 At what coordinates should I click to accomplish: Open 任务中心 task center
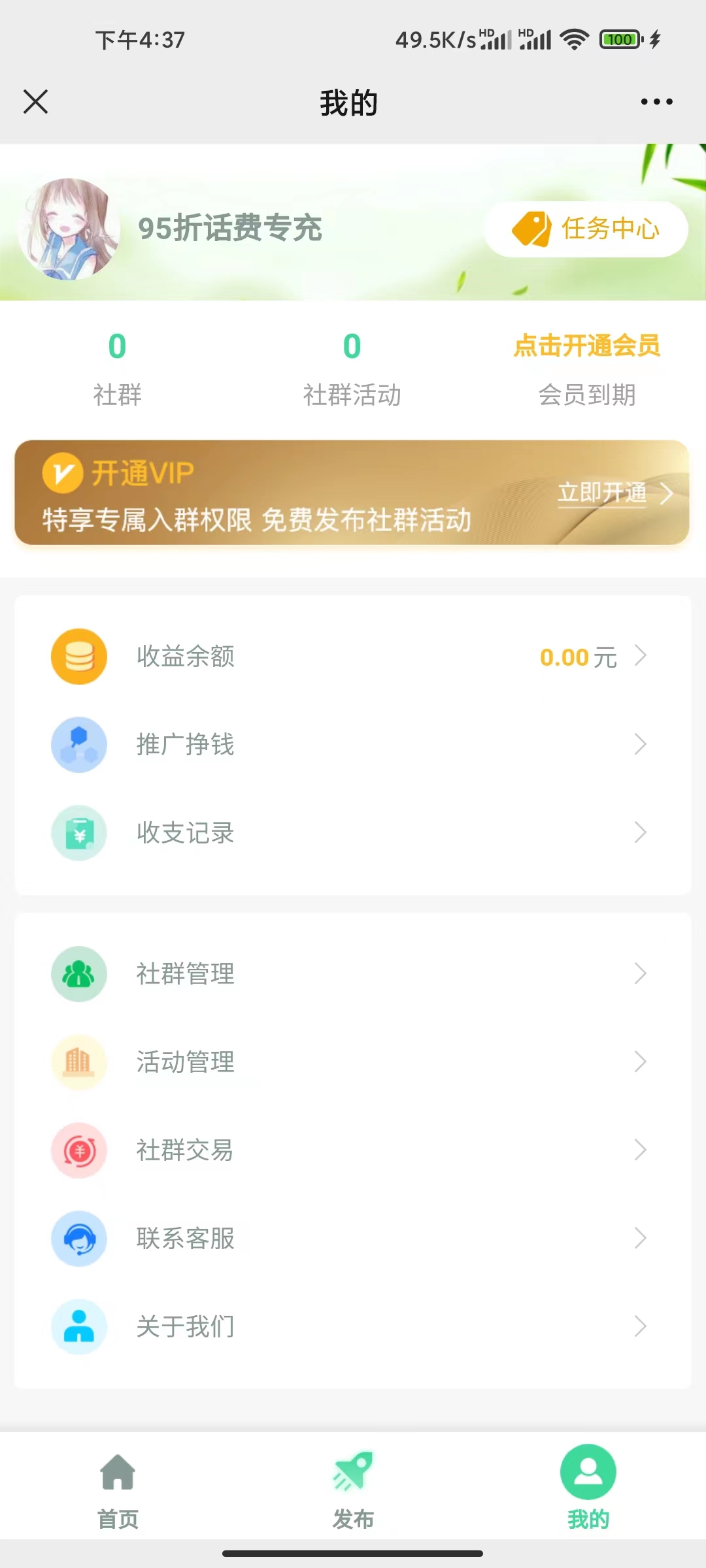pos(586,229)
